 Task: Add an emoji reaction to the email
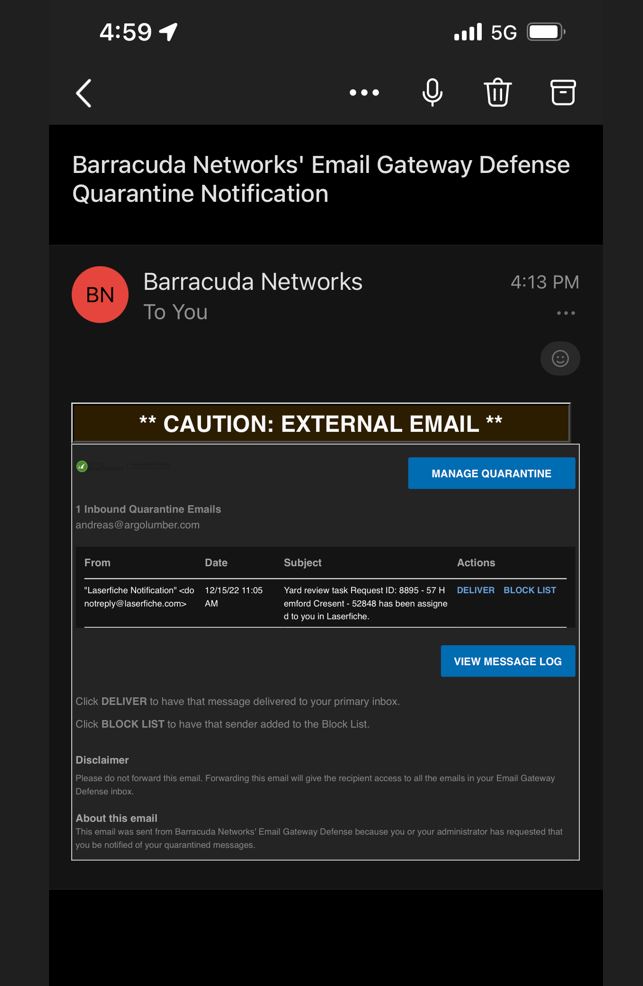[x=560, y=358]
